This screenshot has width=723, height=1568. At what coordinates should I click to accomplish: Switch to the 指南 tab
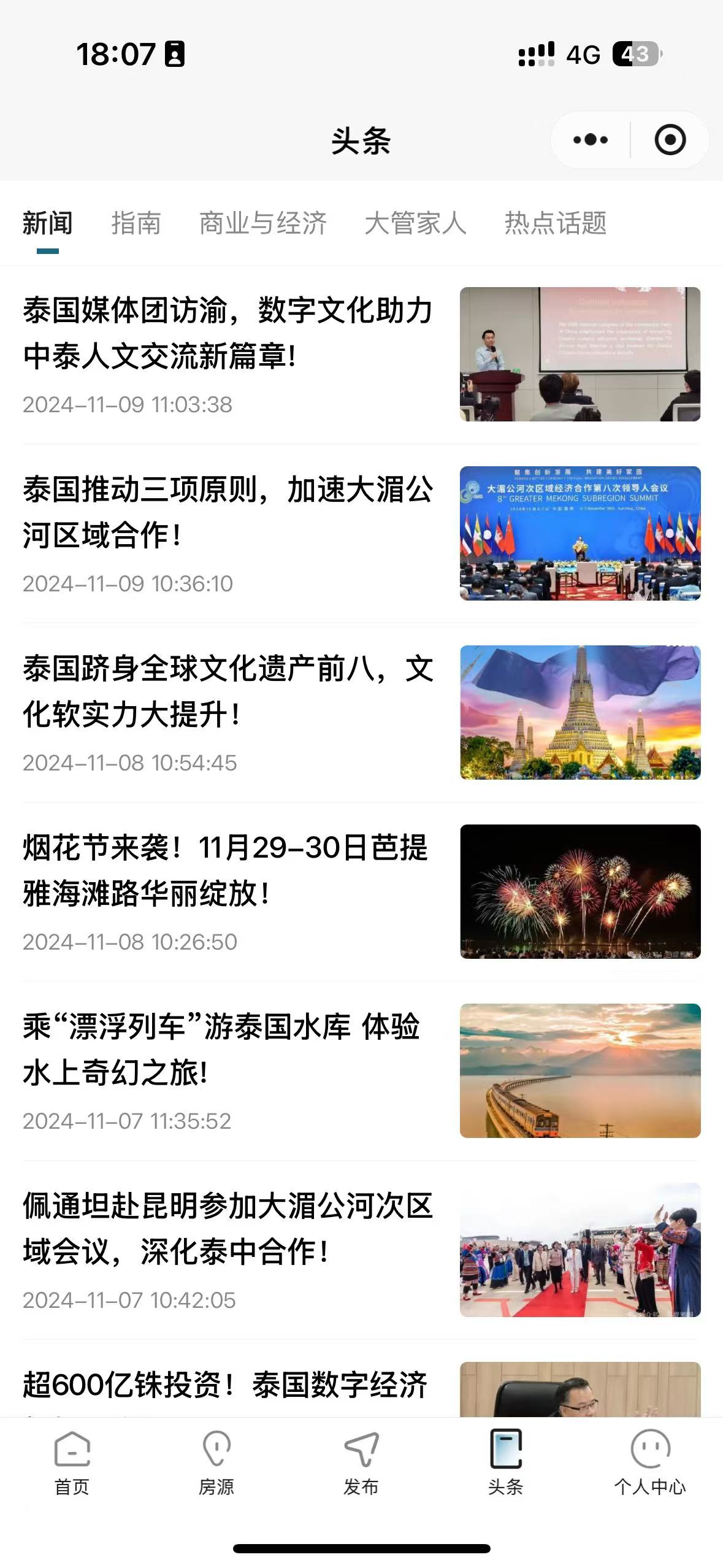point(136,223)
